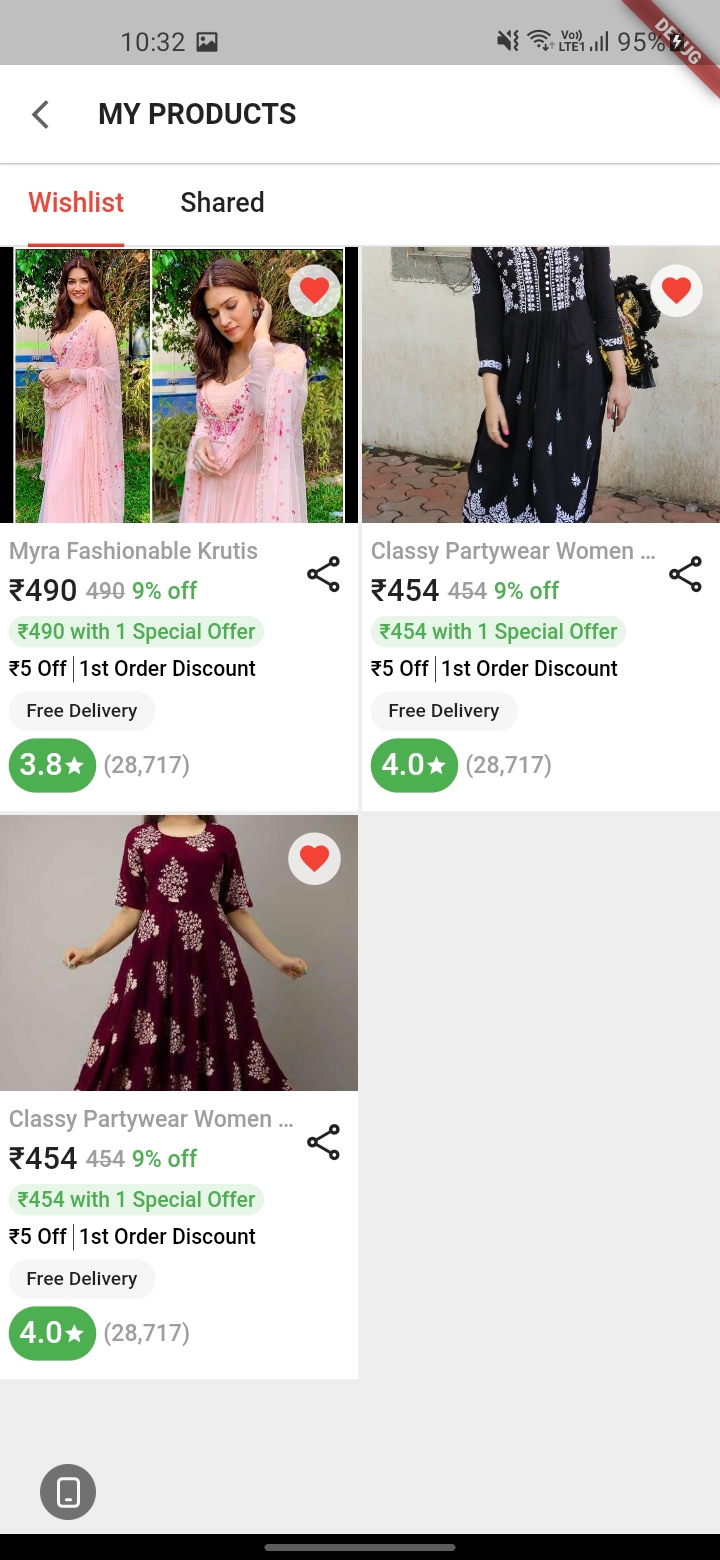Tap the 3.8 star rating badge

point(52,765)
